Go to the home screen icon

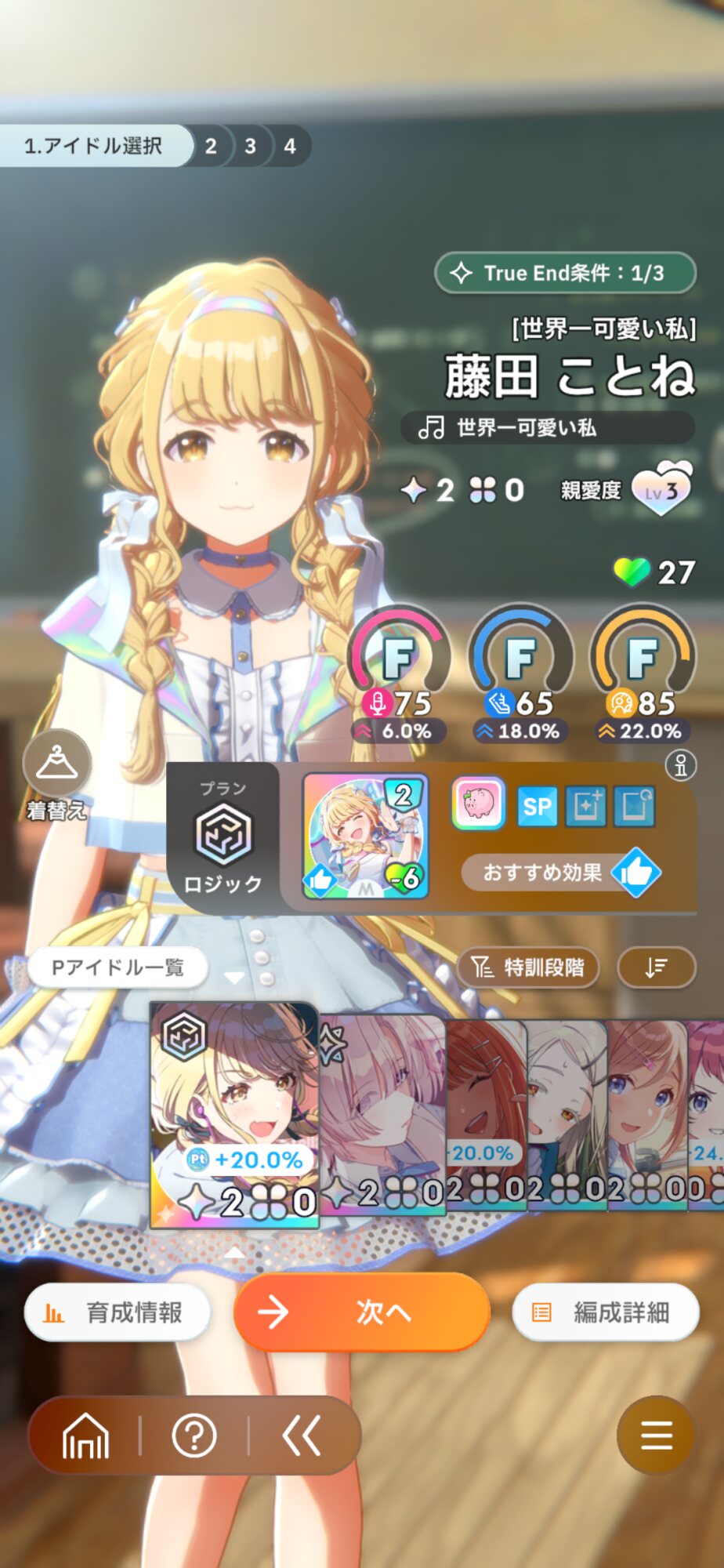click(85, 1436)
